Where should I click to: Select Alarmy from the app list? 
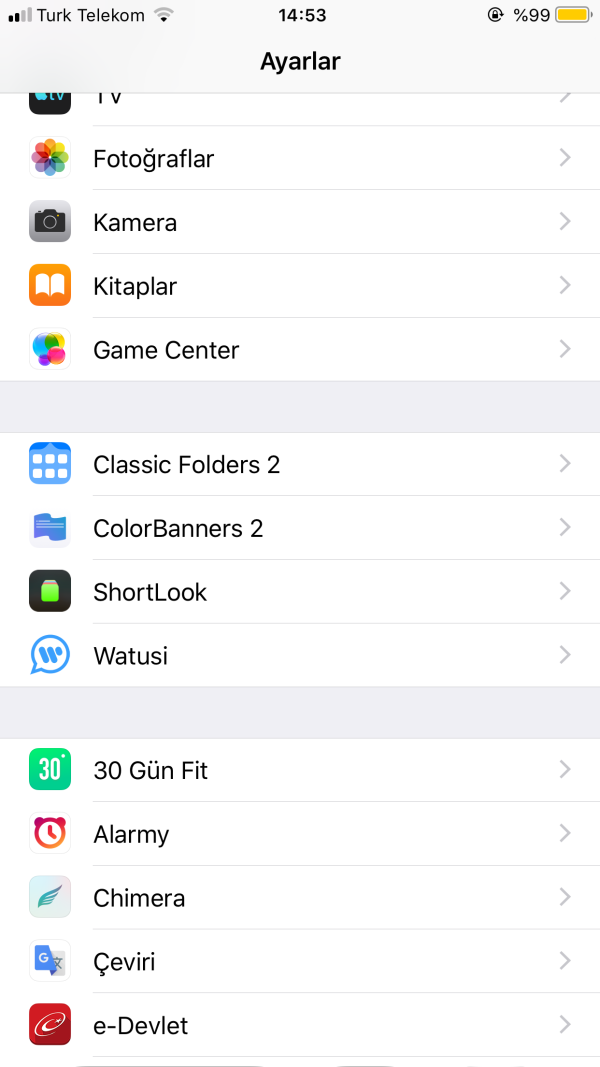coord(300,834)
